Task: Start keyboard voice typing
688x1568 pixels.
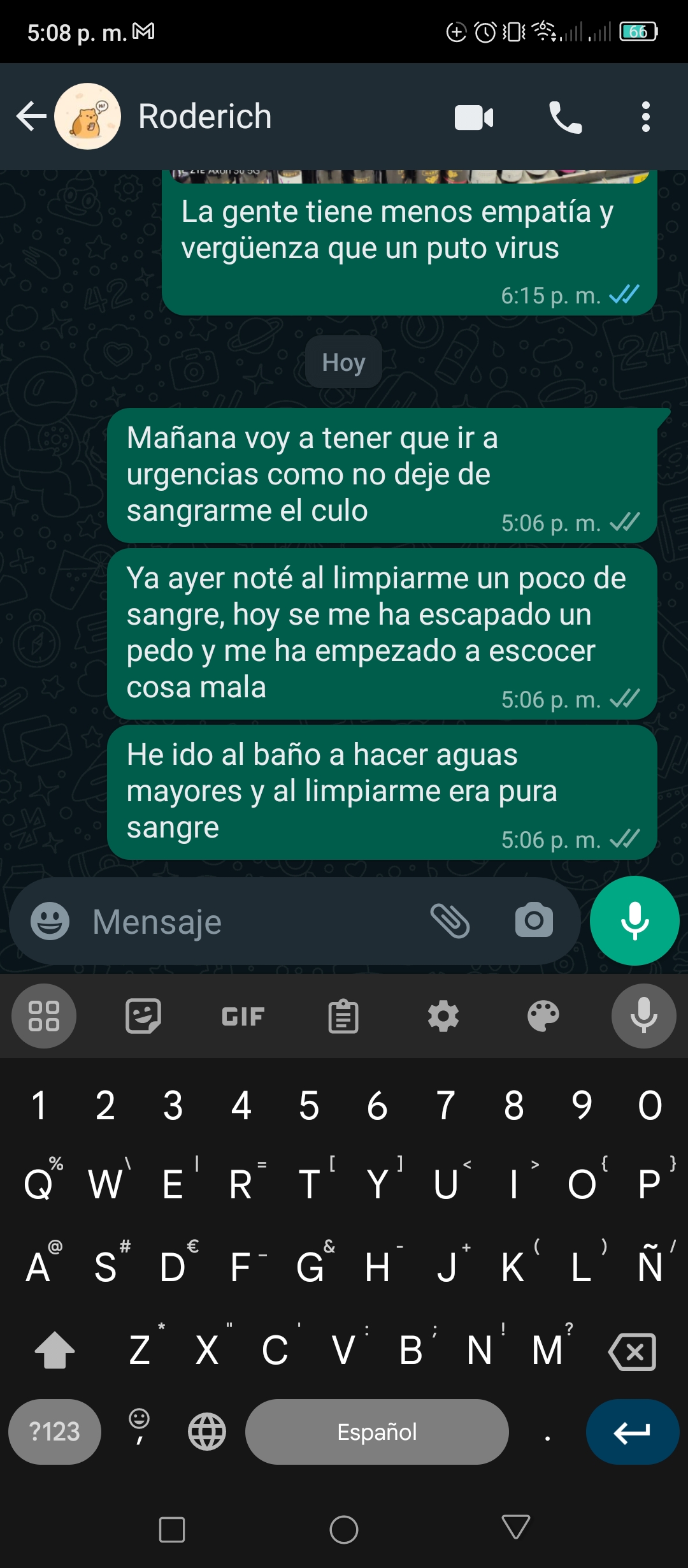Action: pos(643,1016)
